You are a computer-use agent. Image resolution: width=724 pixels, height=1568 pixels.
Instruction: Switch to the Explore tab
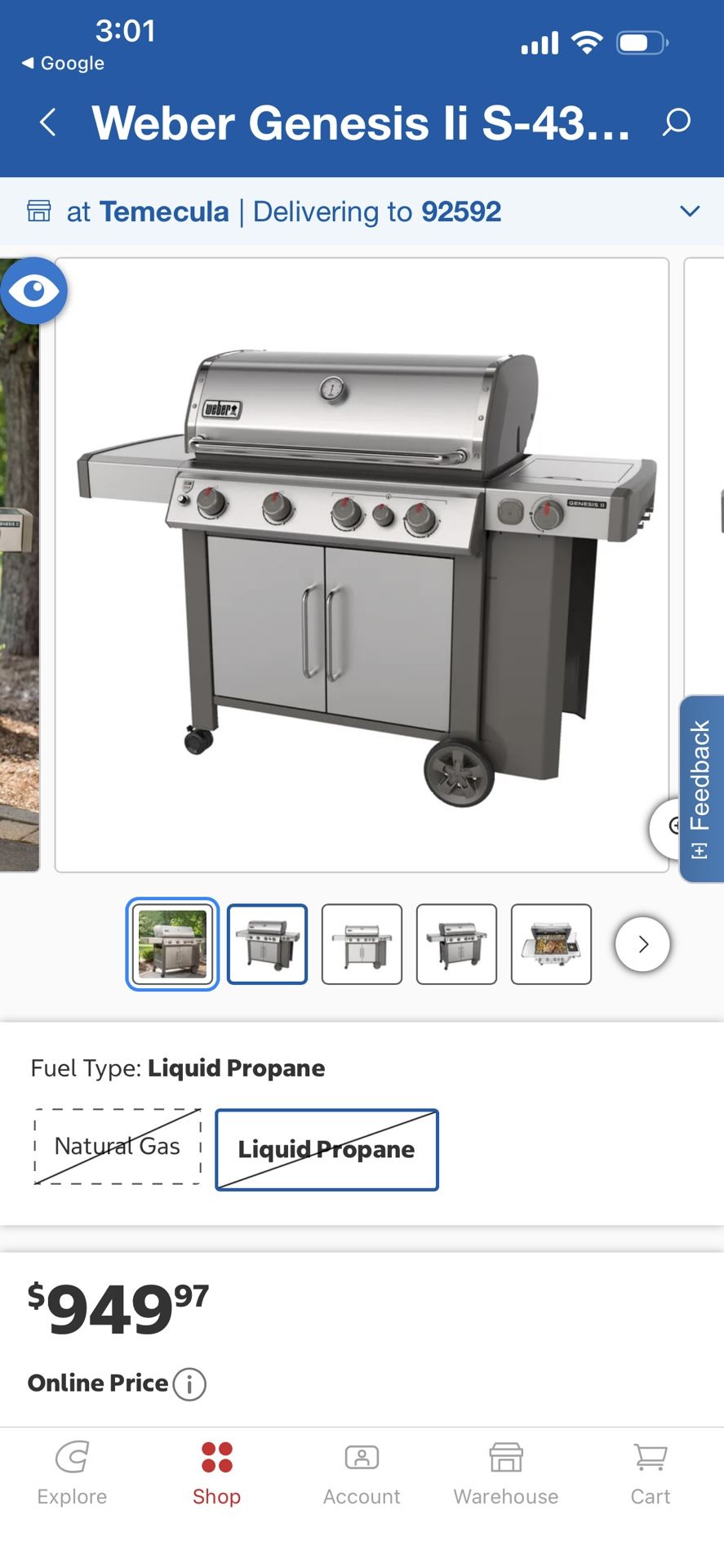coord(72,1472)
